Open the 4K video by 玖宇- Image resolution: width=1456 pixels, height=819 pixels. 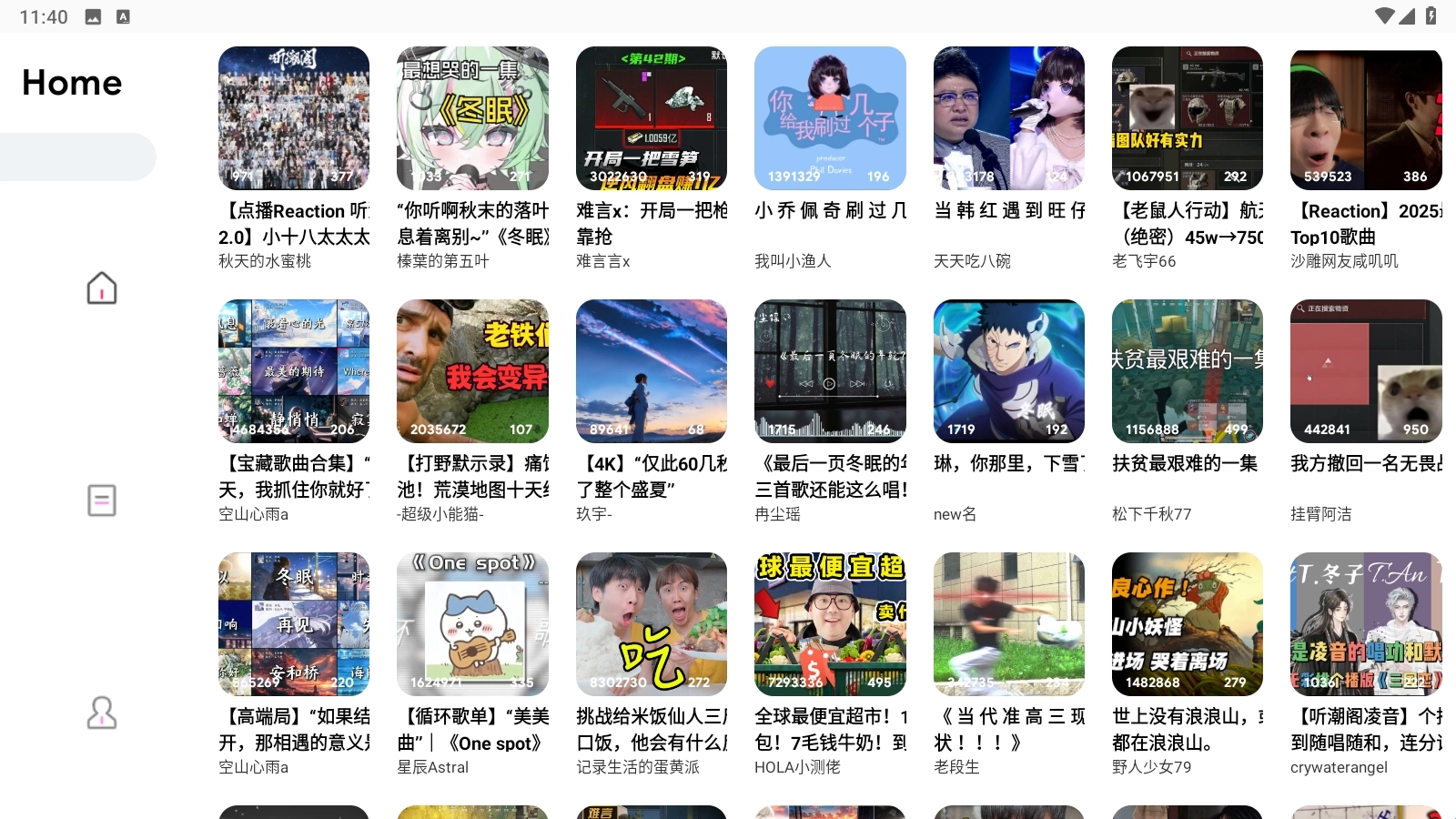coord(652,371)
